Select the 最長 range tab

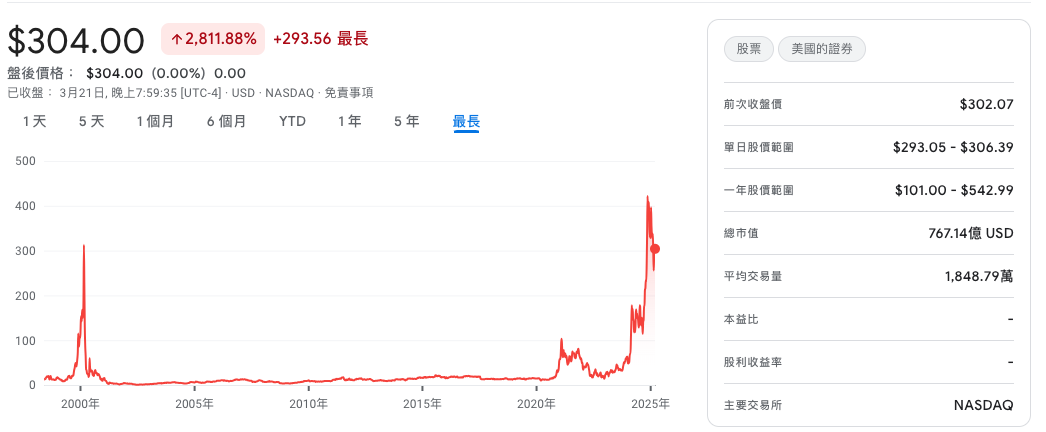click(466, 122)
